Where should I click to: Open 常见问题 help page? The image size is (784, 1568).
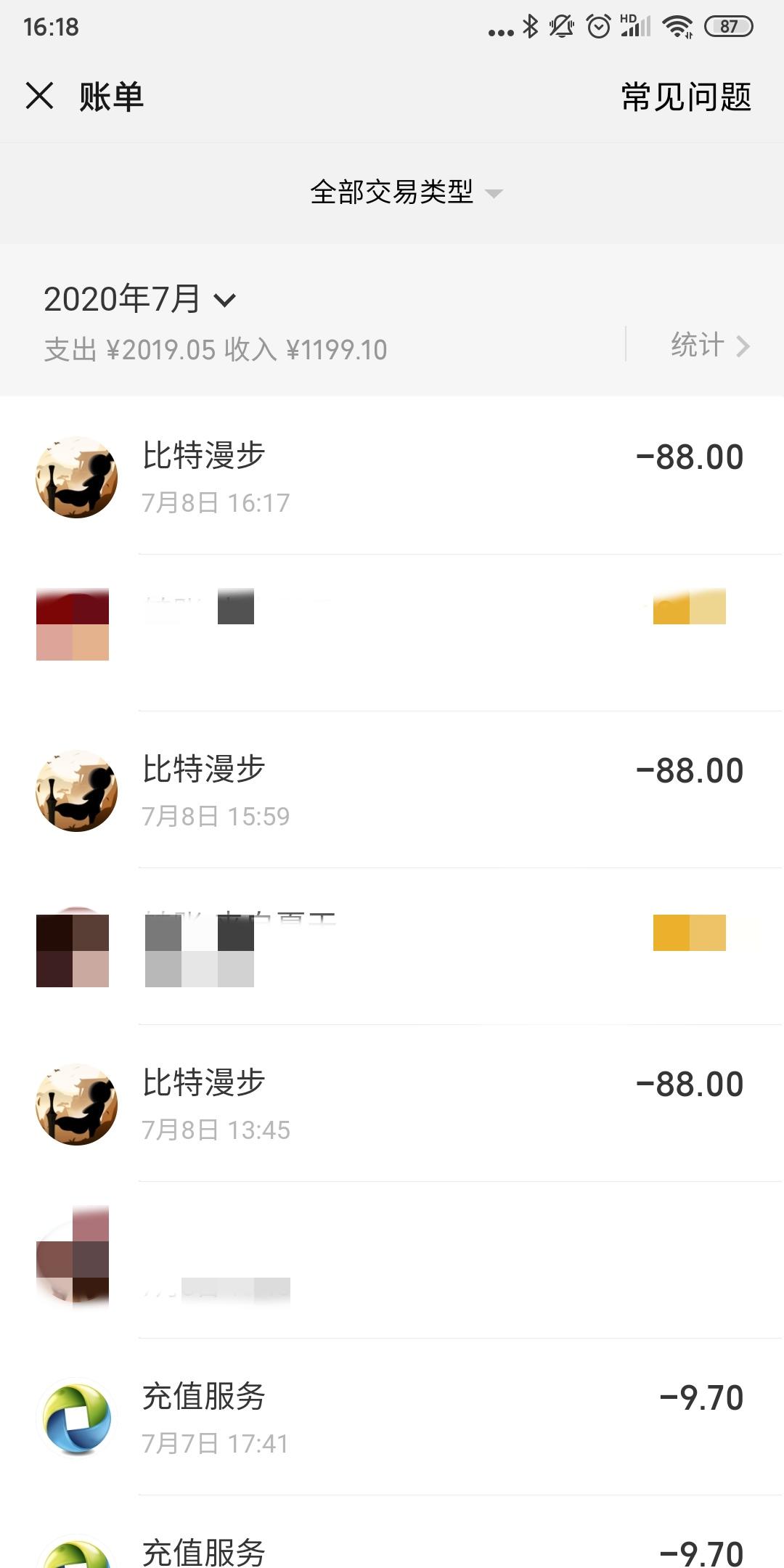click(685, 97)
